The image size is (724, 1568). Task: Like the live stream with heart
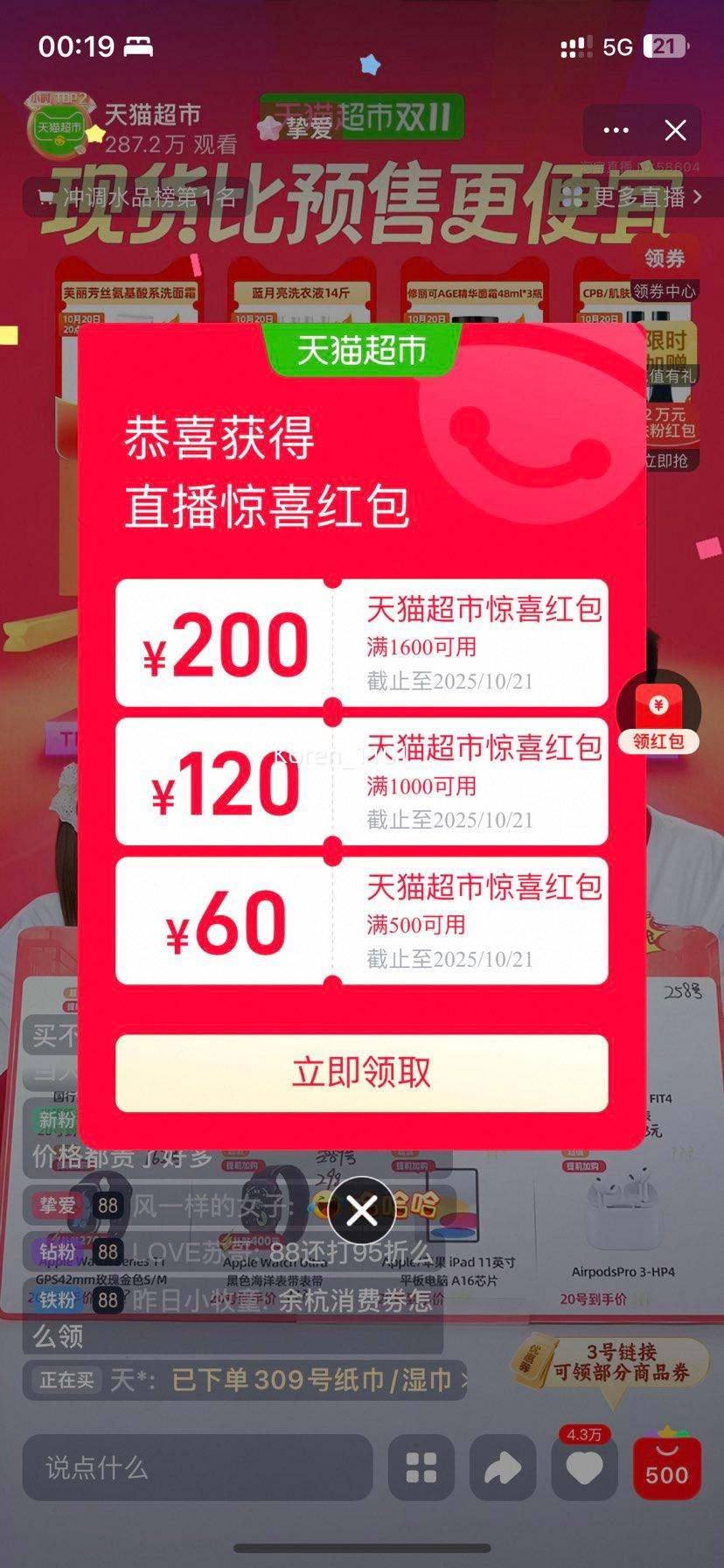tap(584, 1467)
